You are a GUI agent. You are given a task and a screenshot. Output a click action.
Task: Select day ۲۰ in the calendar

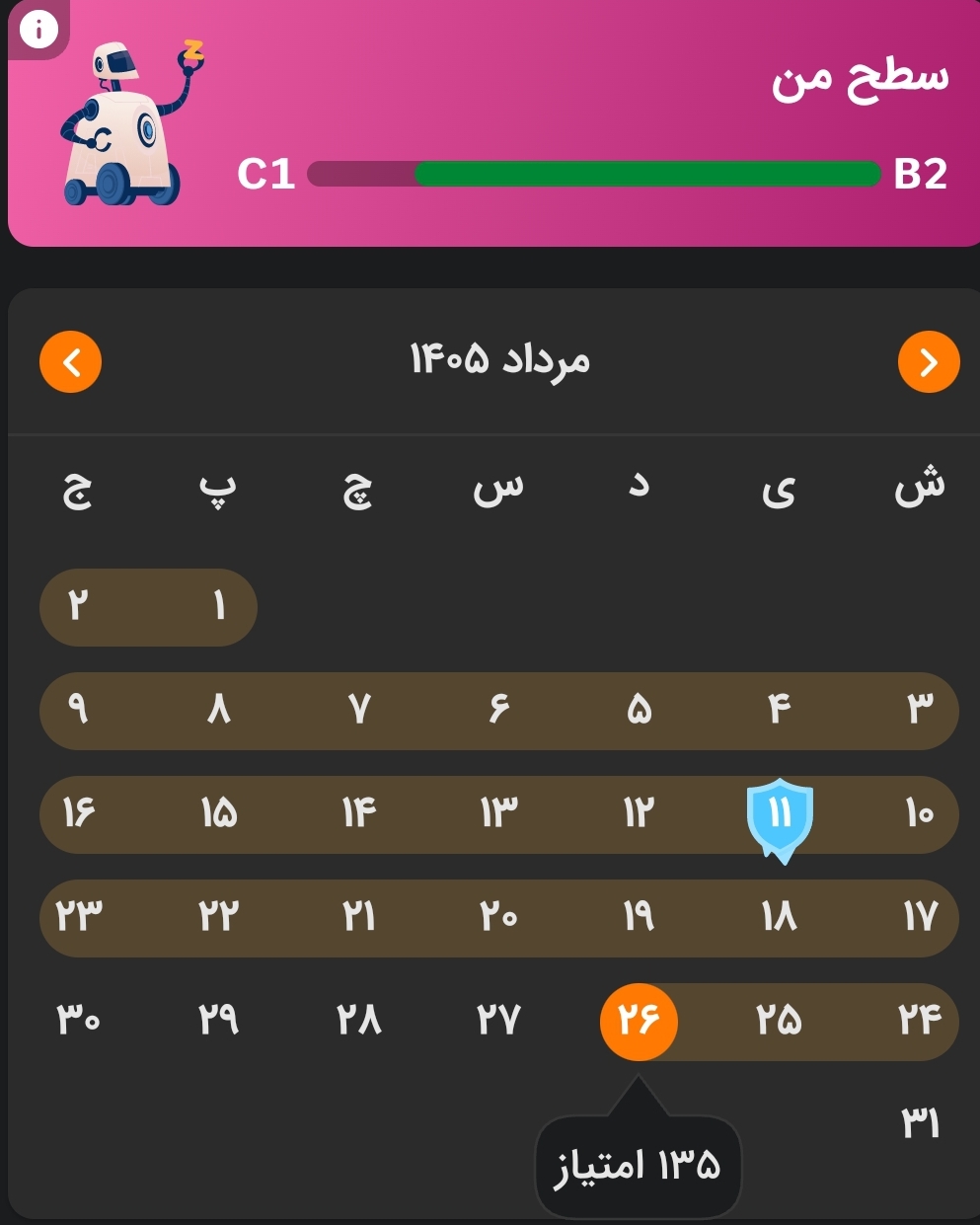point(499,917)
